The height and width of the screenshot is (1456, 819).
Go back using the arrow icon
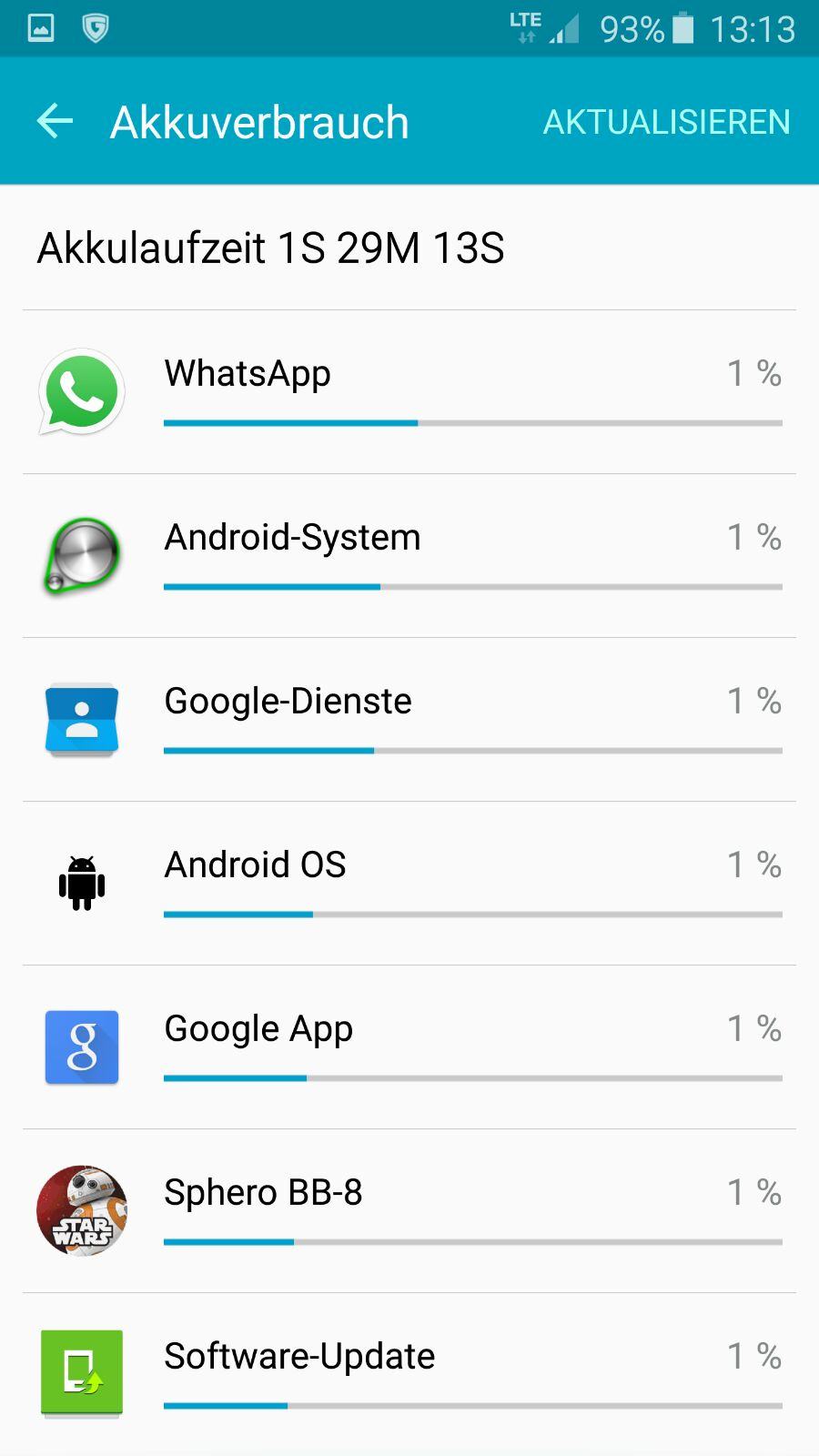[55, 121]
